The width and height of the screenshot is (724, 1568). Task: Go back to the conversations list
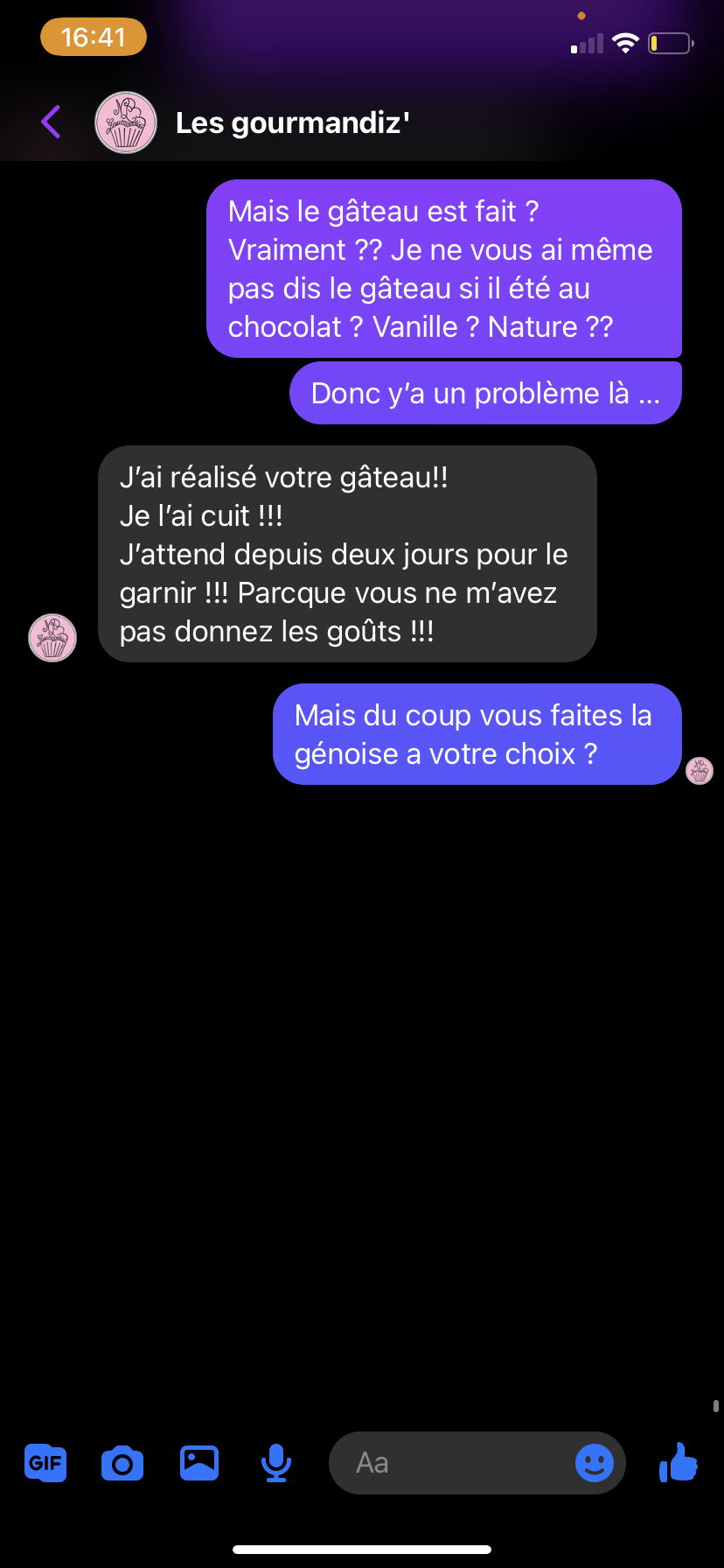[52, 122]
